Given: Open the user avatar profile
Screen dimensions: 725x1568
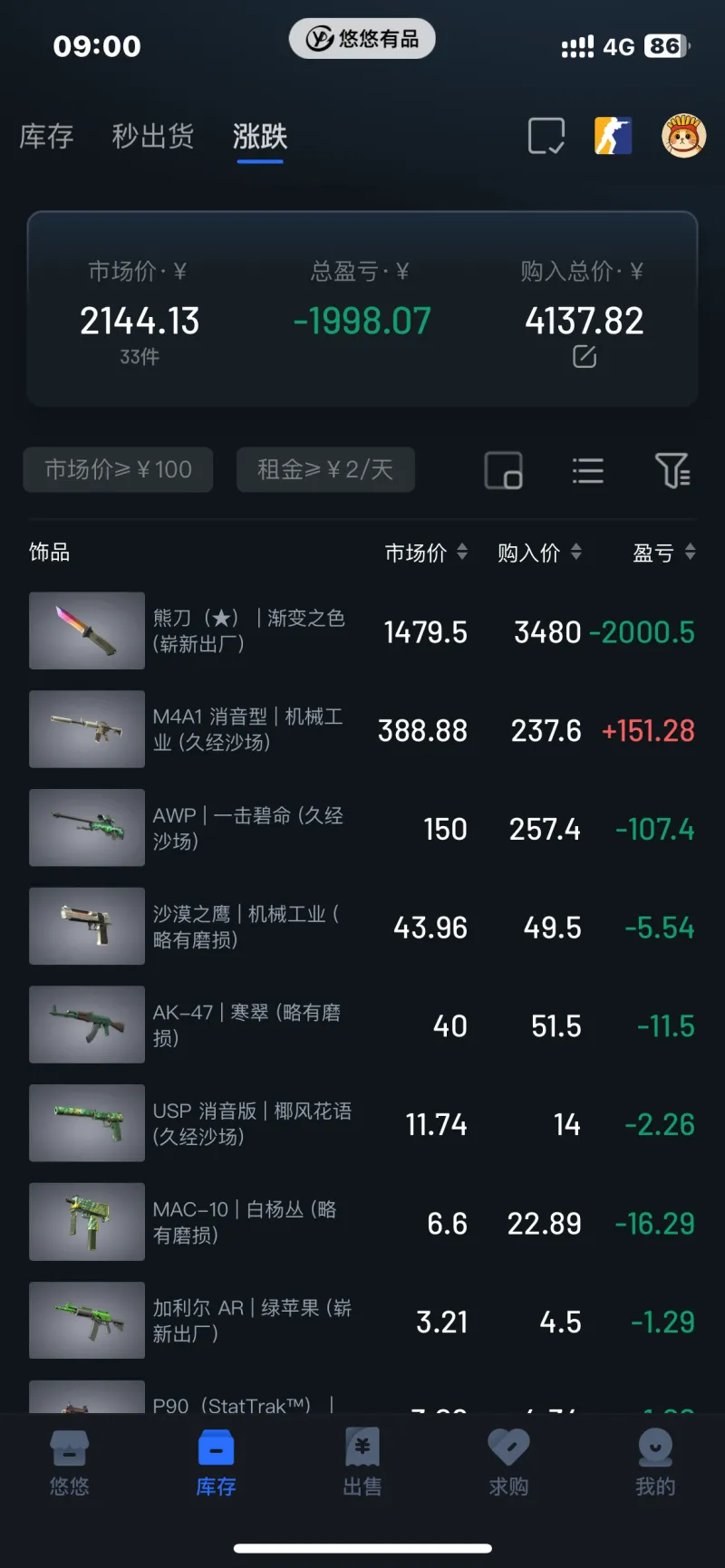Looking at the screenshot, I should pyautogui.click(x=683, y=137).
